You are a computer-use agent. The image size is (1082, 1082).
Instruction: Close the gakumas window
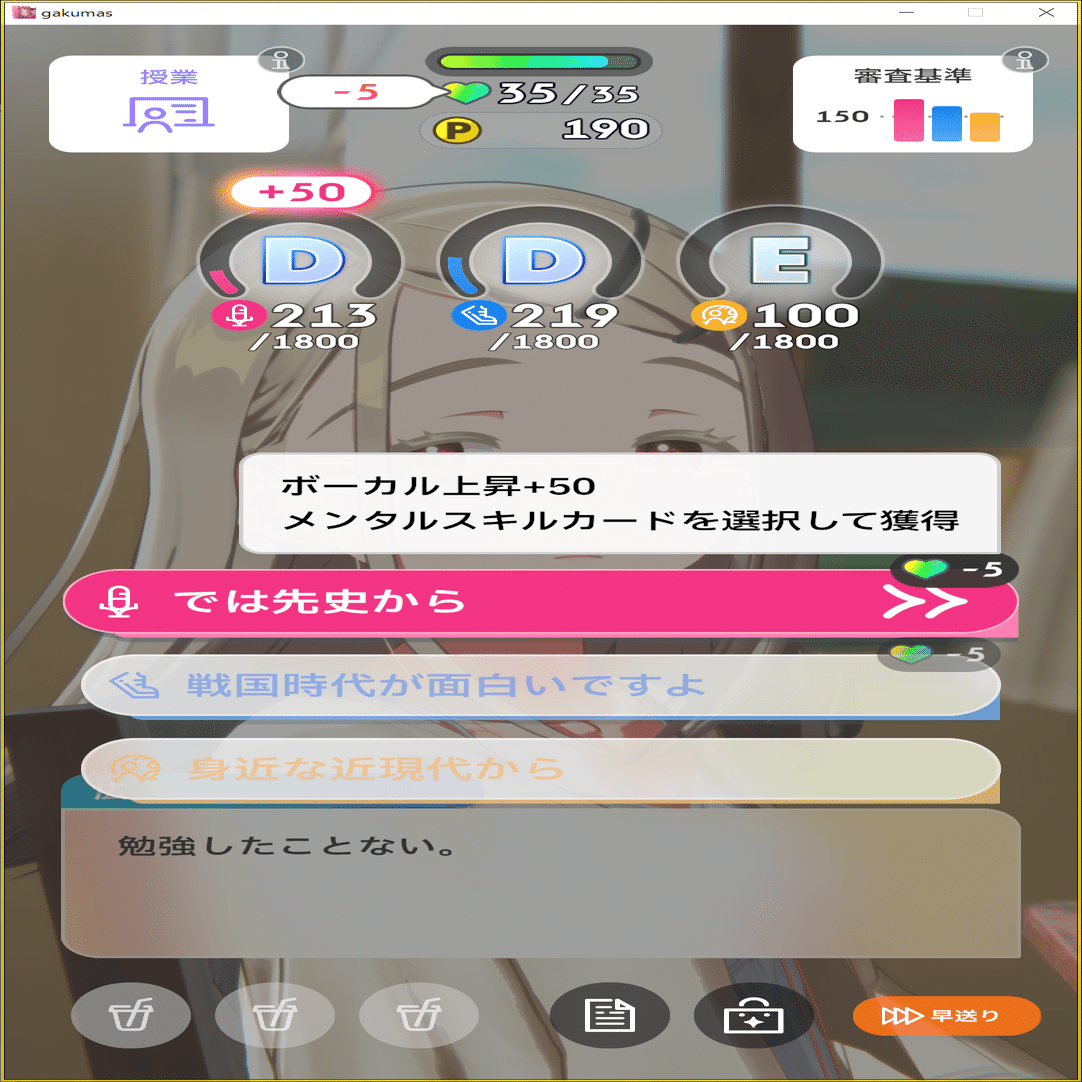1046,12
